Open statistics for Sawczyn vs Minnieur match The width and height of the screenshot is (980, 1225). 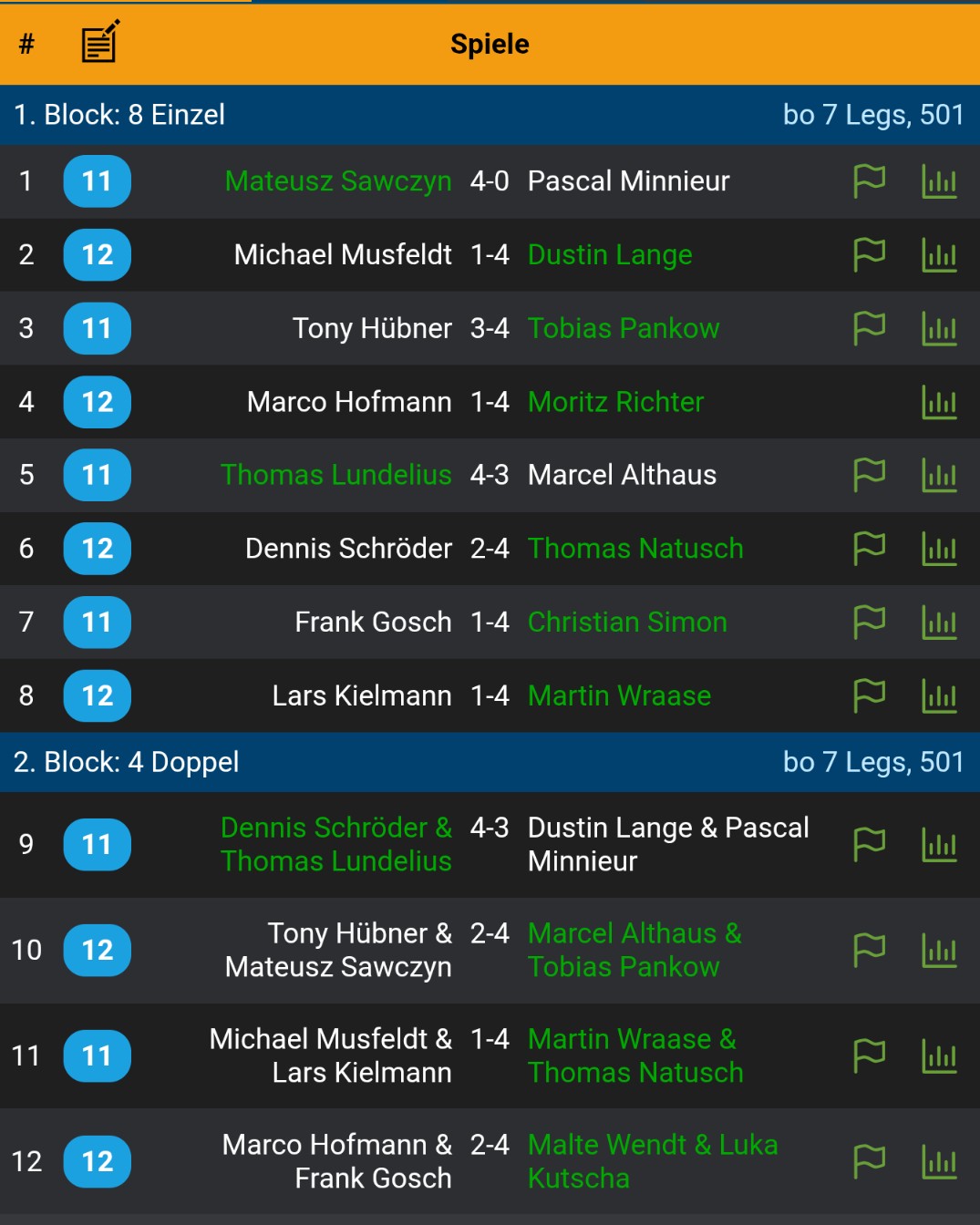(939, 181)
